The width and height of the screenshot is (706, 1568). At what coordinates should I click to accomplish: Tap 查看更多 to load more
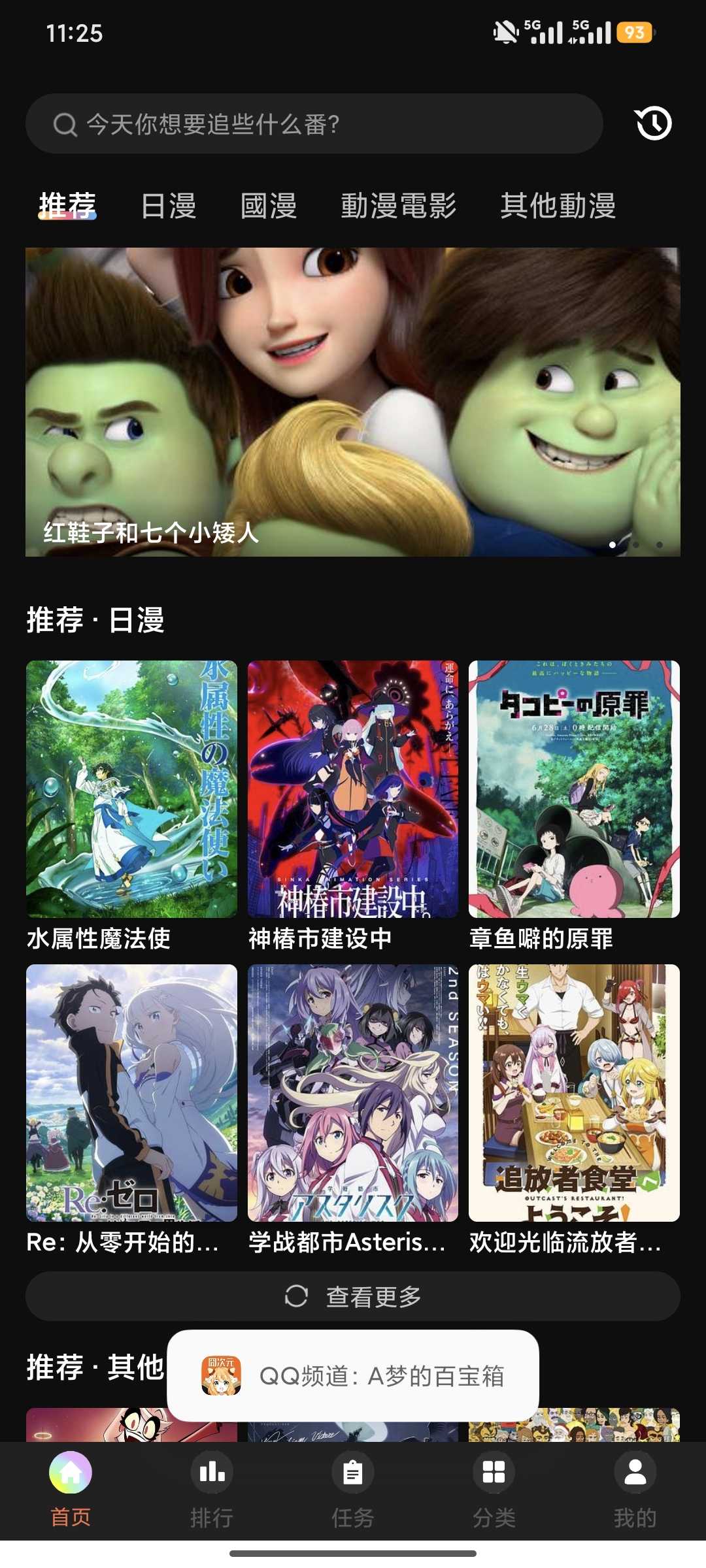353,1296
